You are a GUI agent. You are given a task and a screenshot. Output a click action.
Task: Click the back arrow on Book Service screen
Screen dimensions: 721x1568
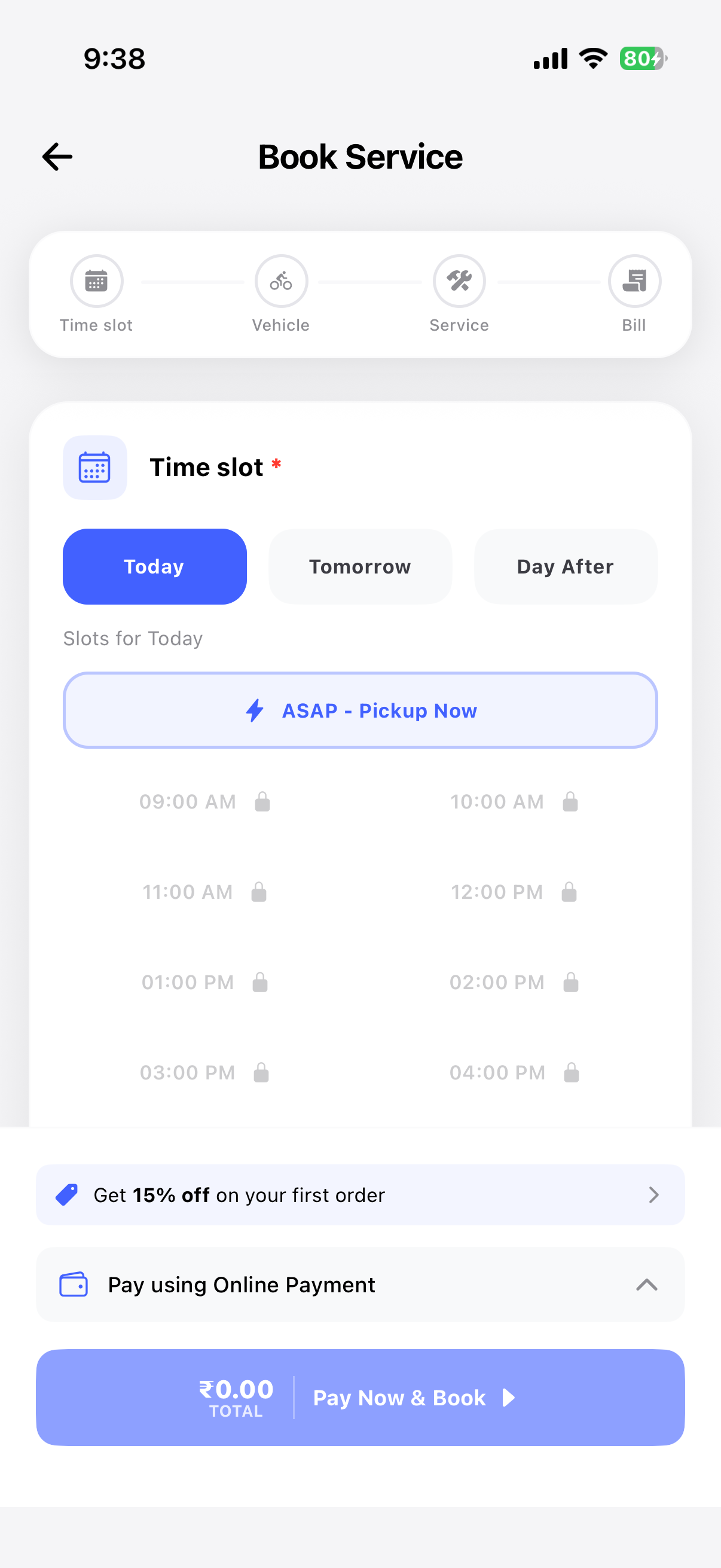pyautogui.click(x=57, y=157)
